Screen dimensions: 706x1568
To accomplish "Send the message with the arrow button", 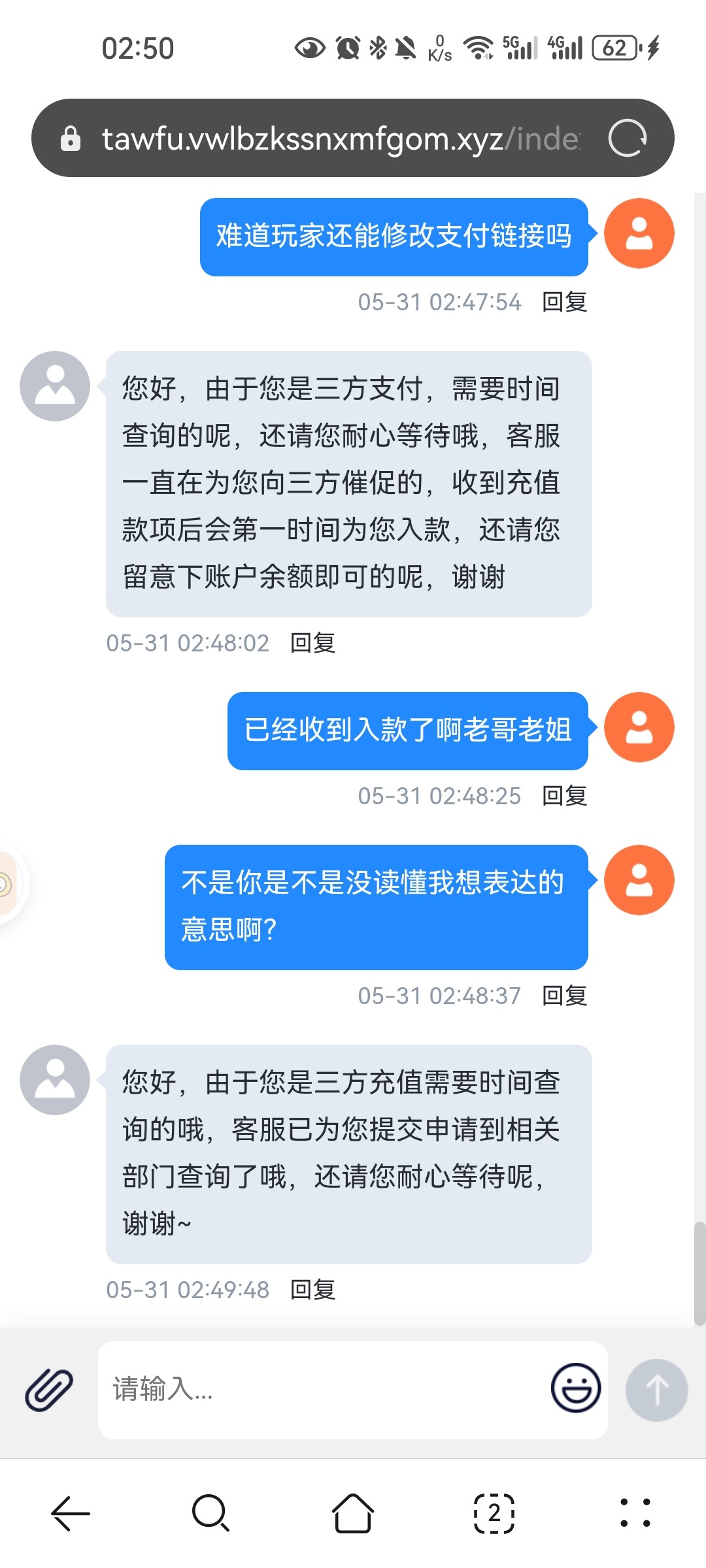I will tap(656, 1390).
